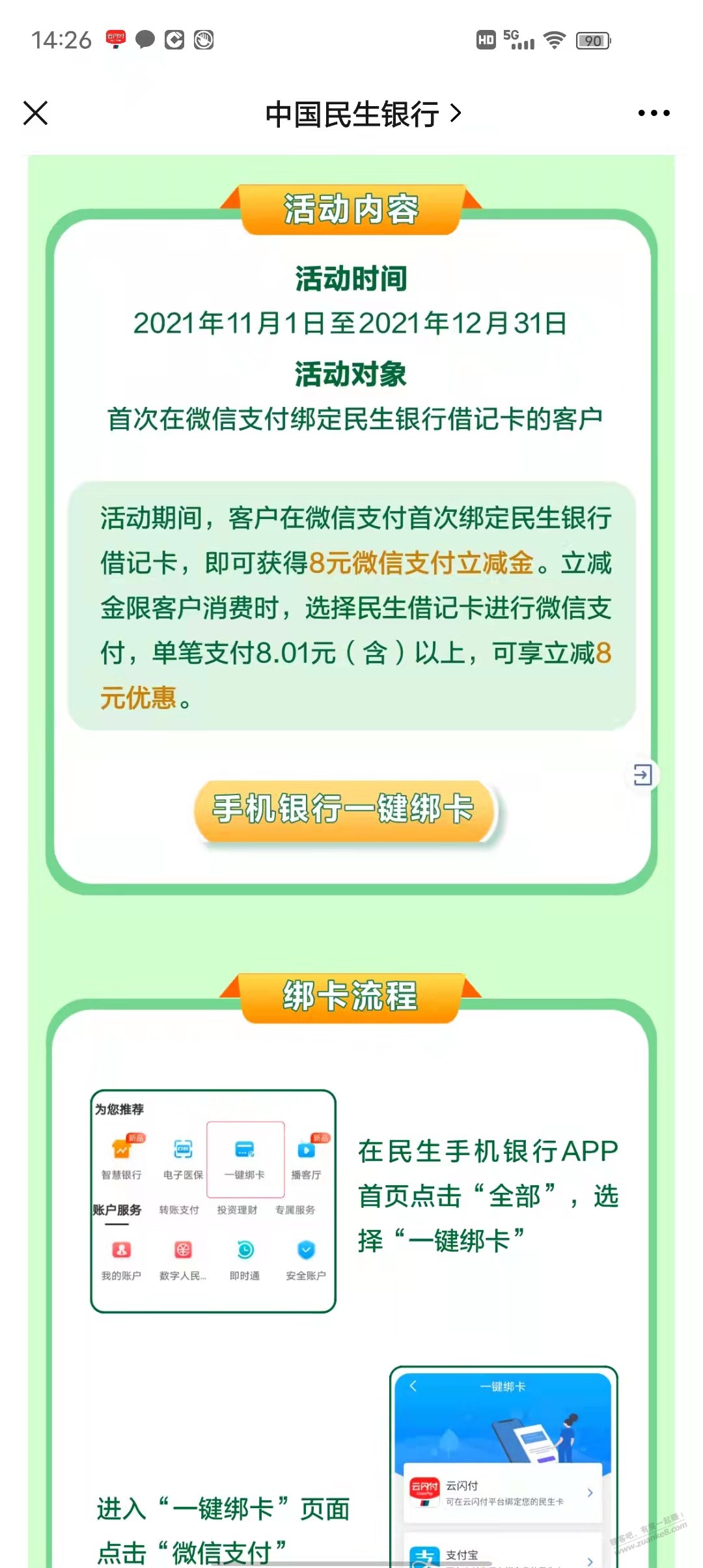The width and height of the screenshot is (703, 1568).
Task: Open the 中国民生银行 title link
Action: point(363,115)
